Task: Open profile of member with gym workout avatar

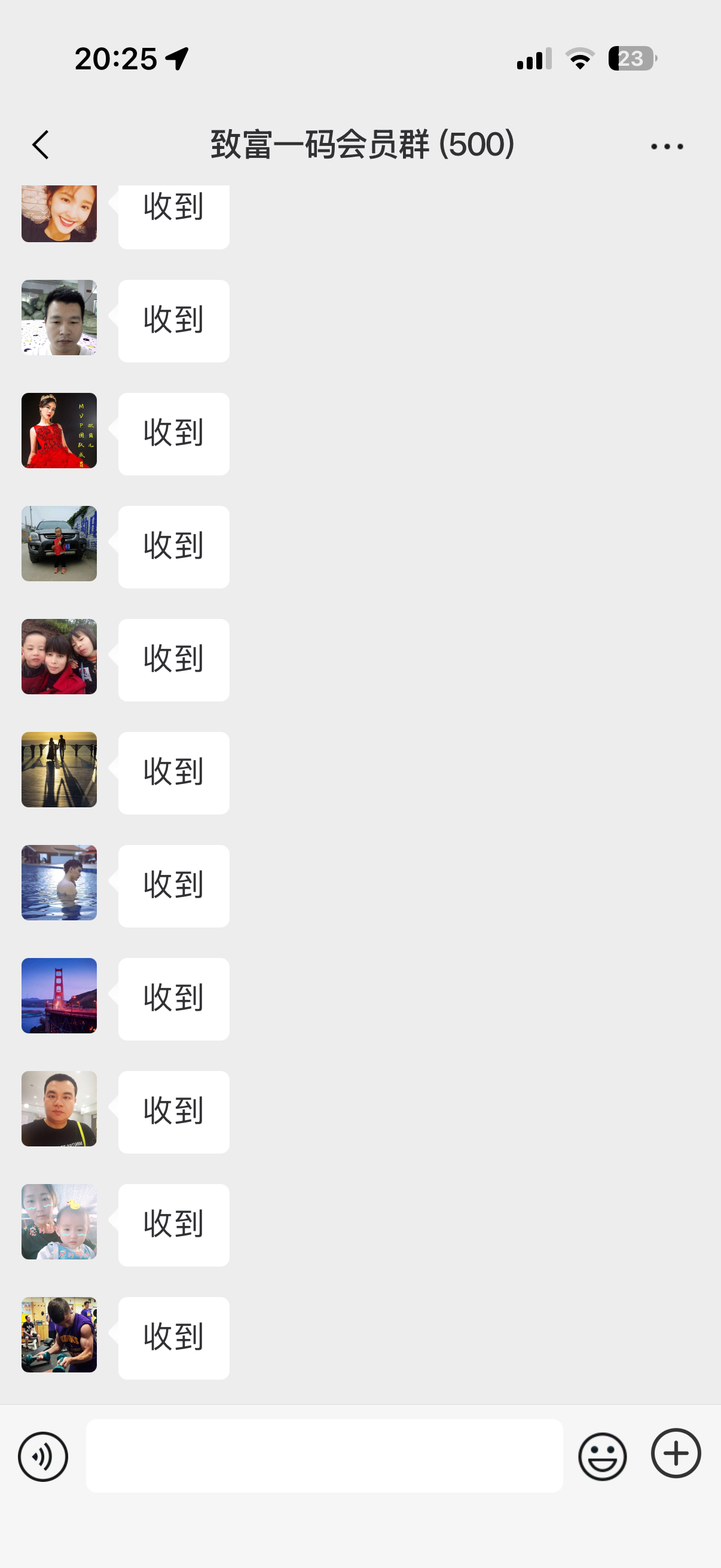Action: pyautogui.click(x=59, y=1334)
